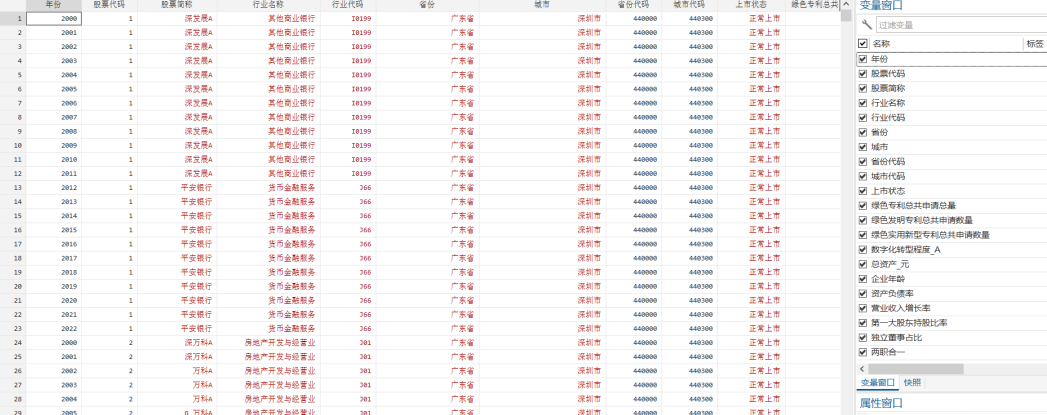Toggle the 名称 select-all checkbox

(x=863, y=44)
